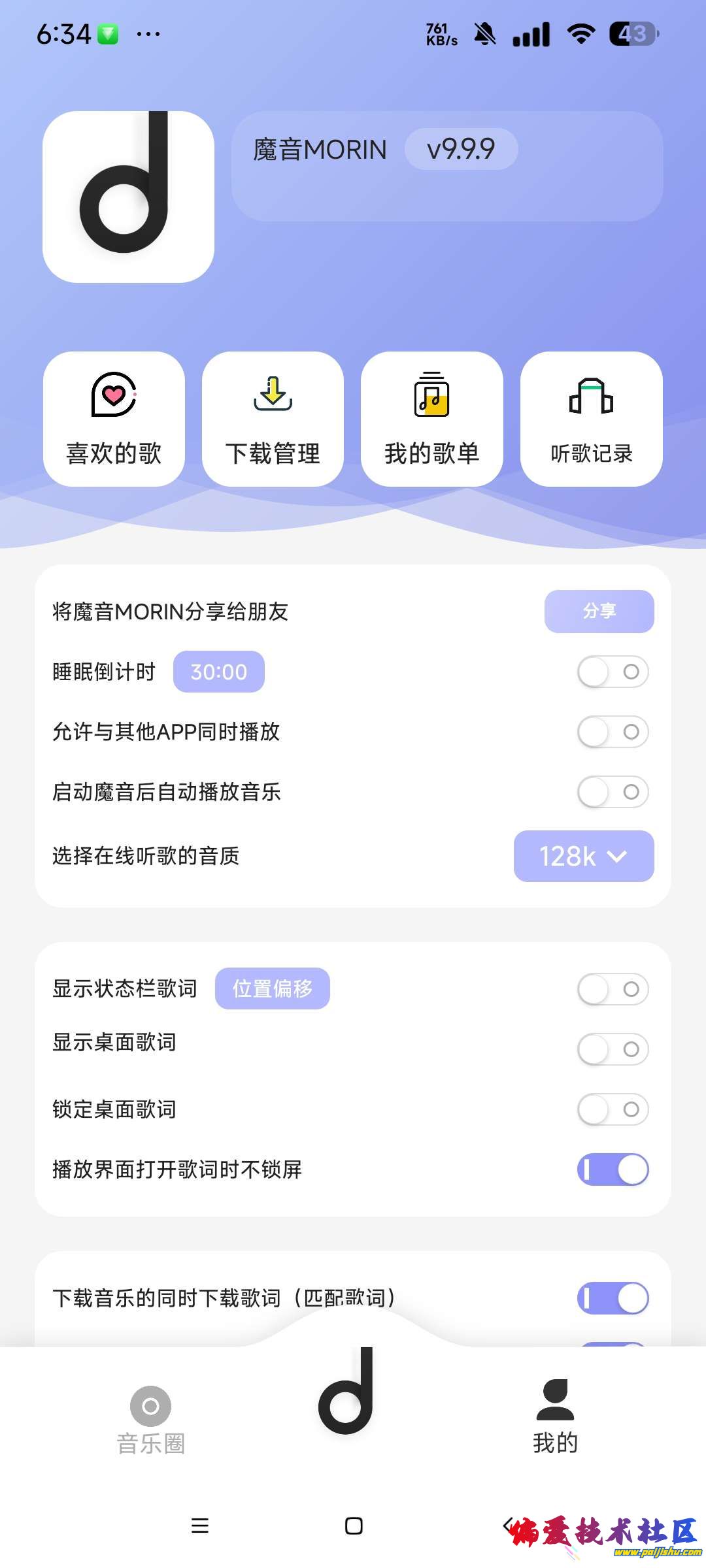
Task: Tap the 分享 share button
Action: [599, 612]
